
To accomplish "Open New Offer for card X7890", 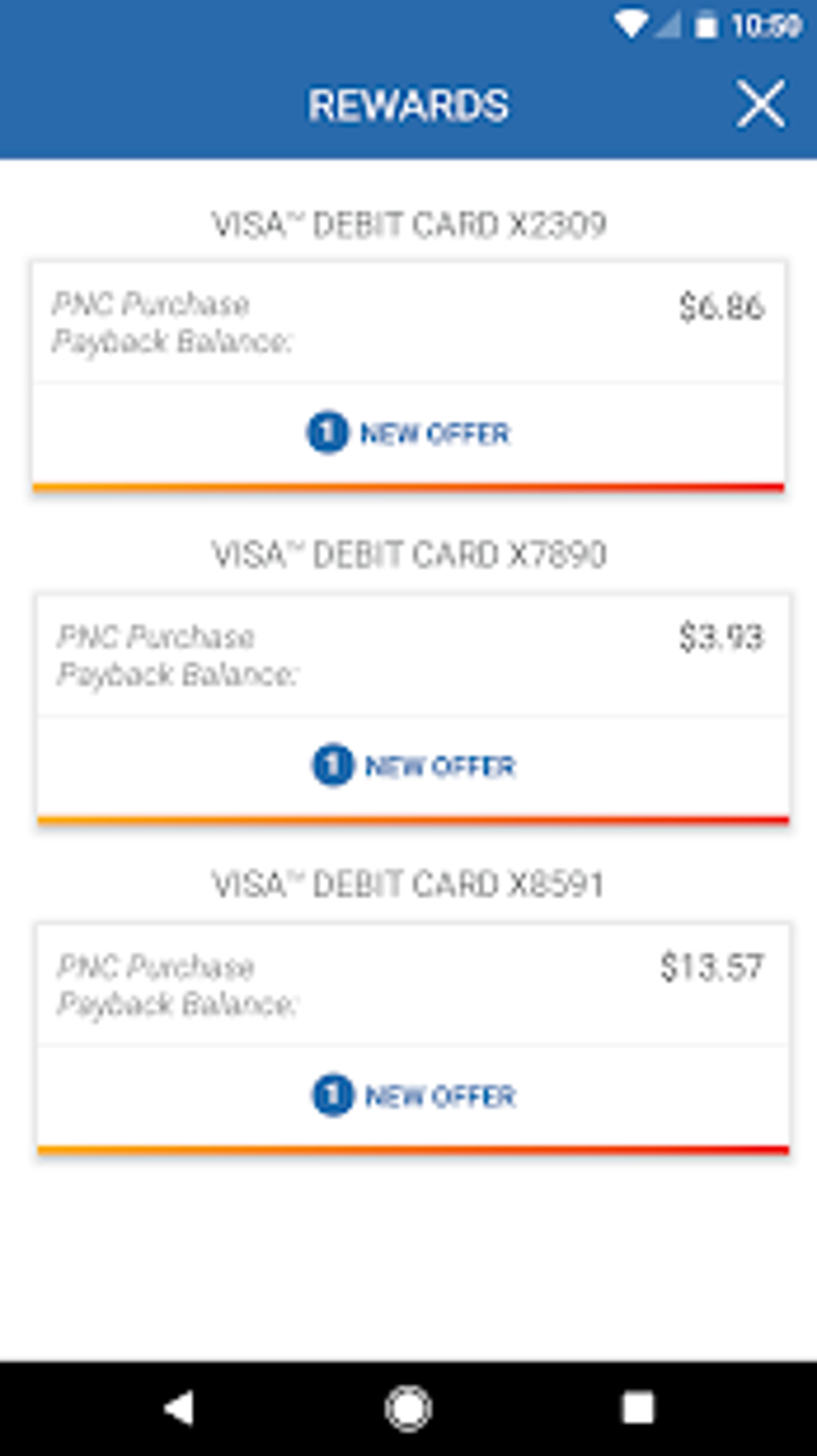I will click(x=413, y=767).
